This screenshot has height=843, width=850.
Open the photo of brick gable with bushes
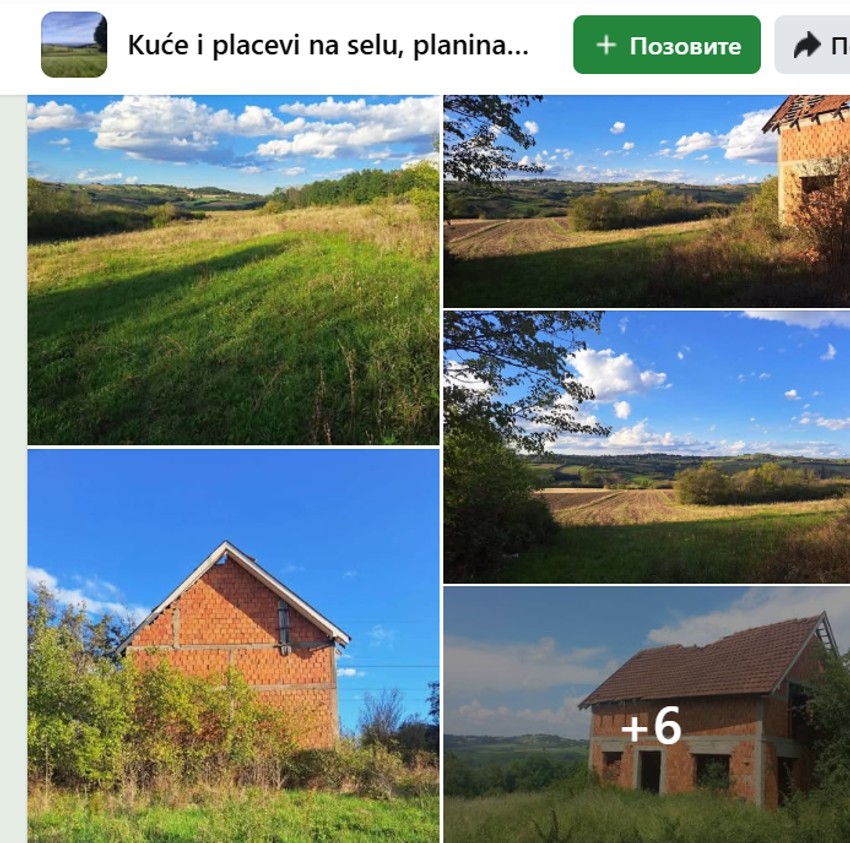pyautogui.click(x=233, y=645)
